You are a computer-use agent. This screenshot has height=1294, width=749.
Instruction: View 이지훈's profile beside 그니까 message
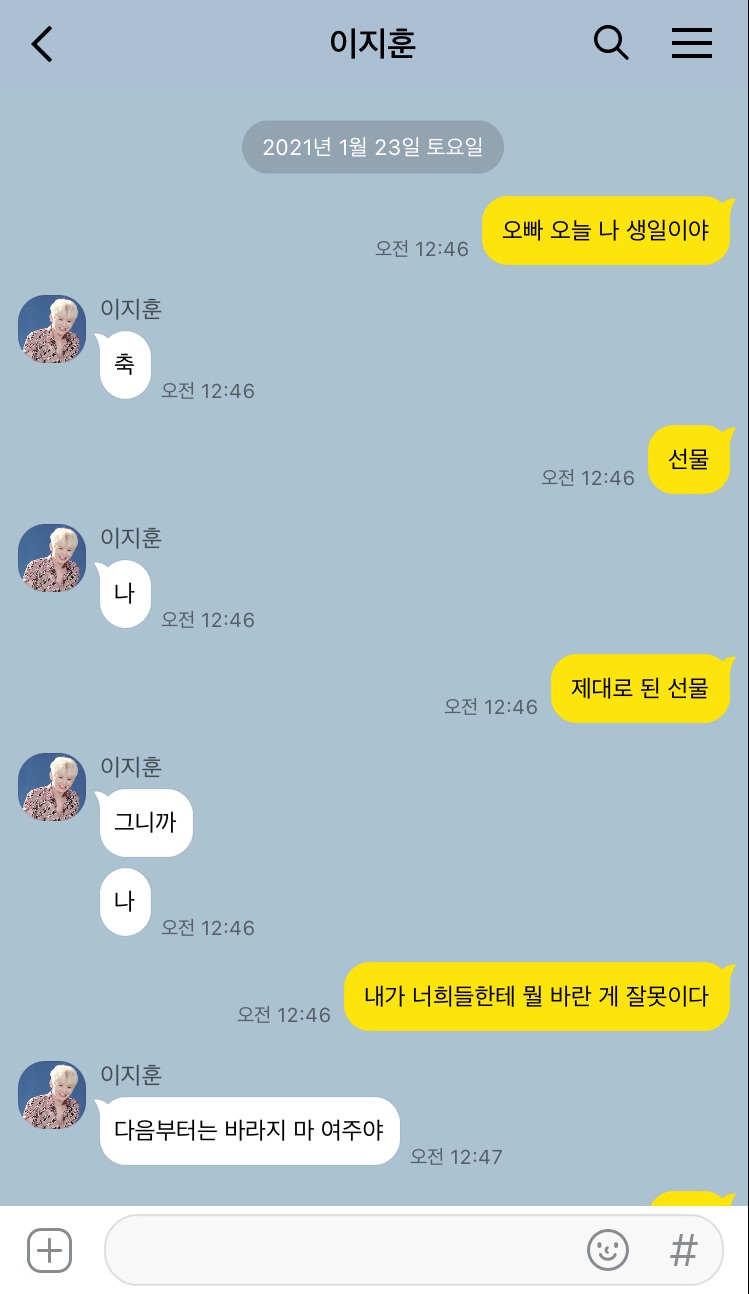coord(52,787)
